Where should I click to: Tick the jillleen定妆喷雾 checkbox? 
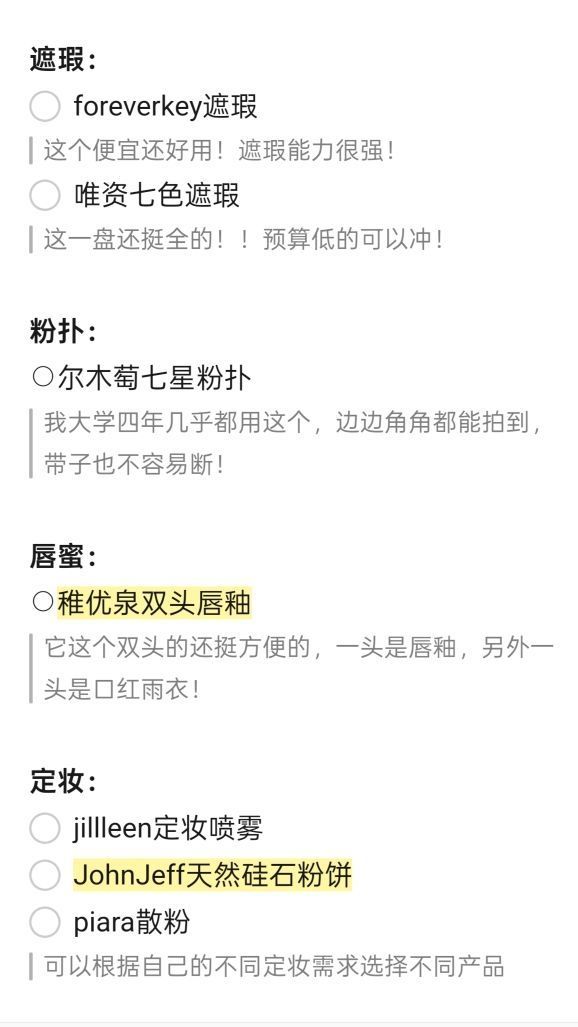(x=45, y=828)
